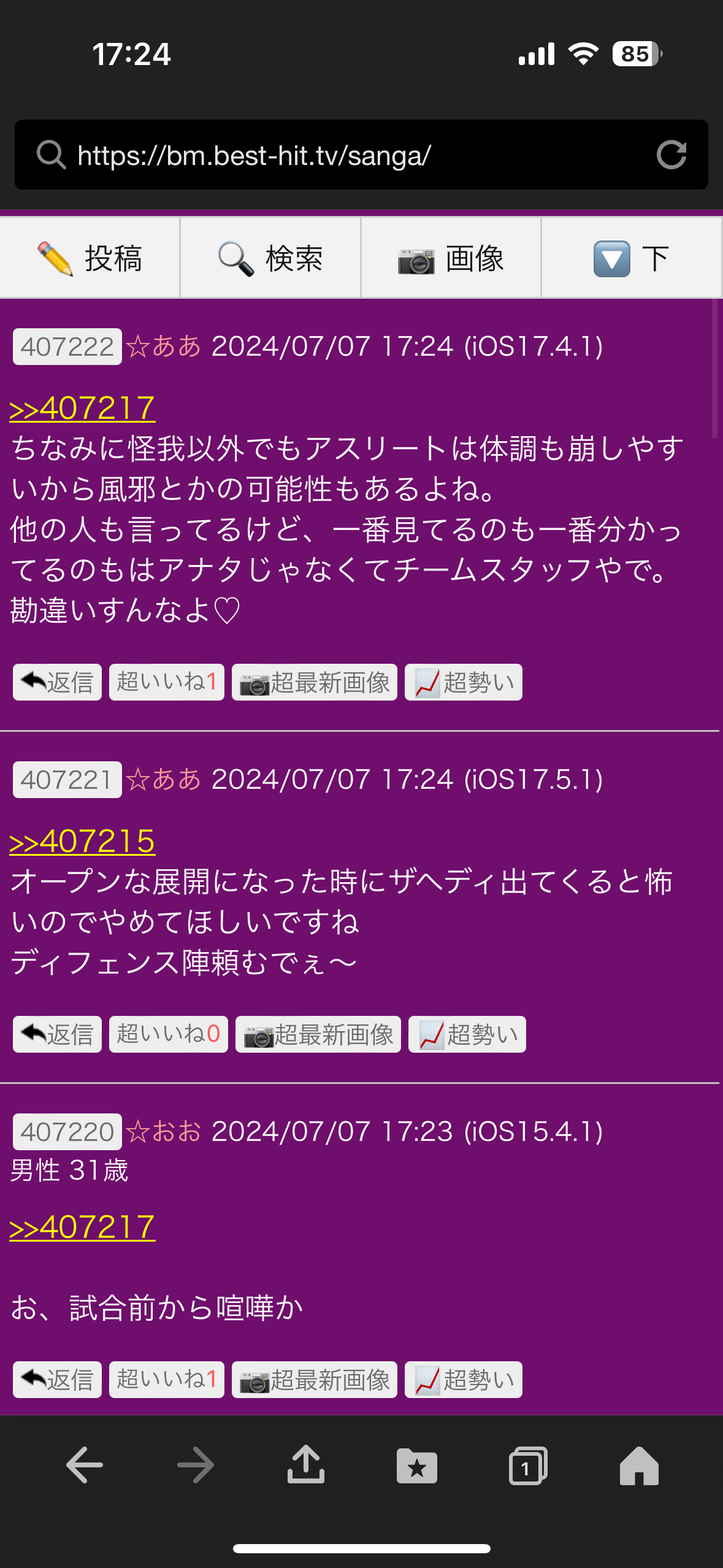
Task: Follow the >>407217 link in post 407222
Action: (82, 409)
